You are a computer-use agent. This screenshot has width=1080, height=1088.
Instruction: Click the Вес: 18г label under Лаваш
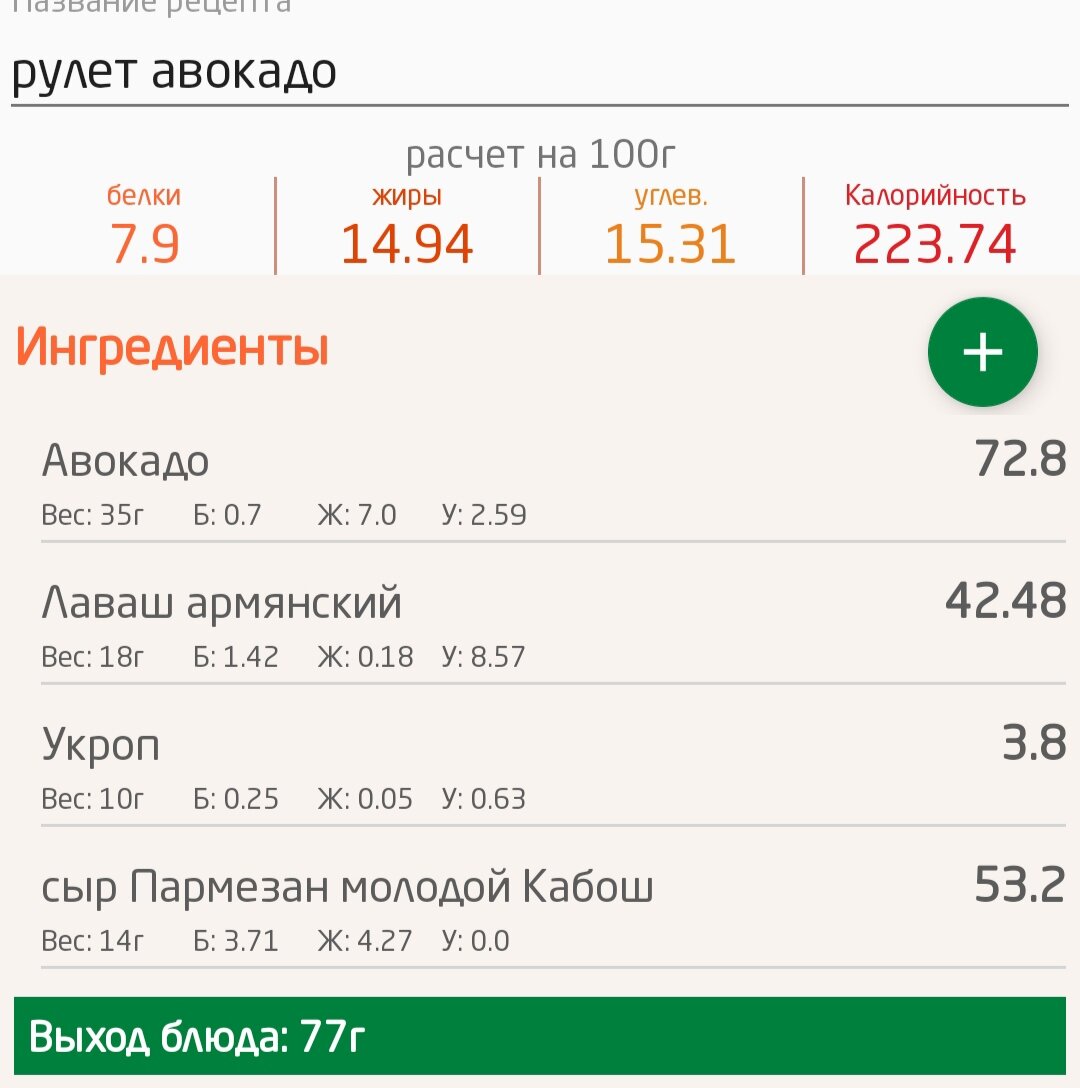(95, 657)
